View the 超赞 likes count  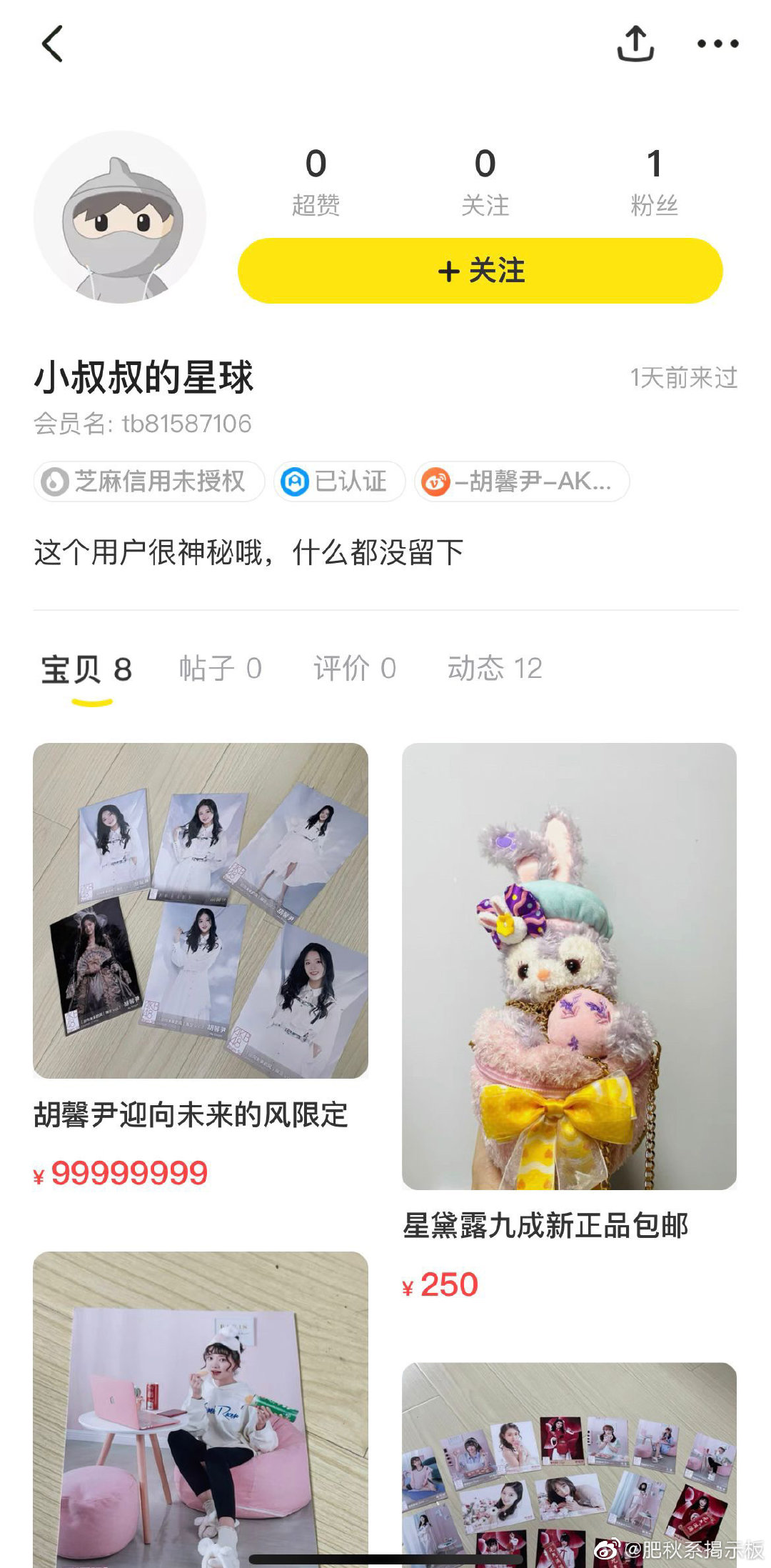pos(316,182)
